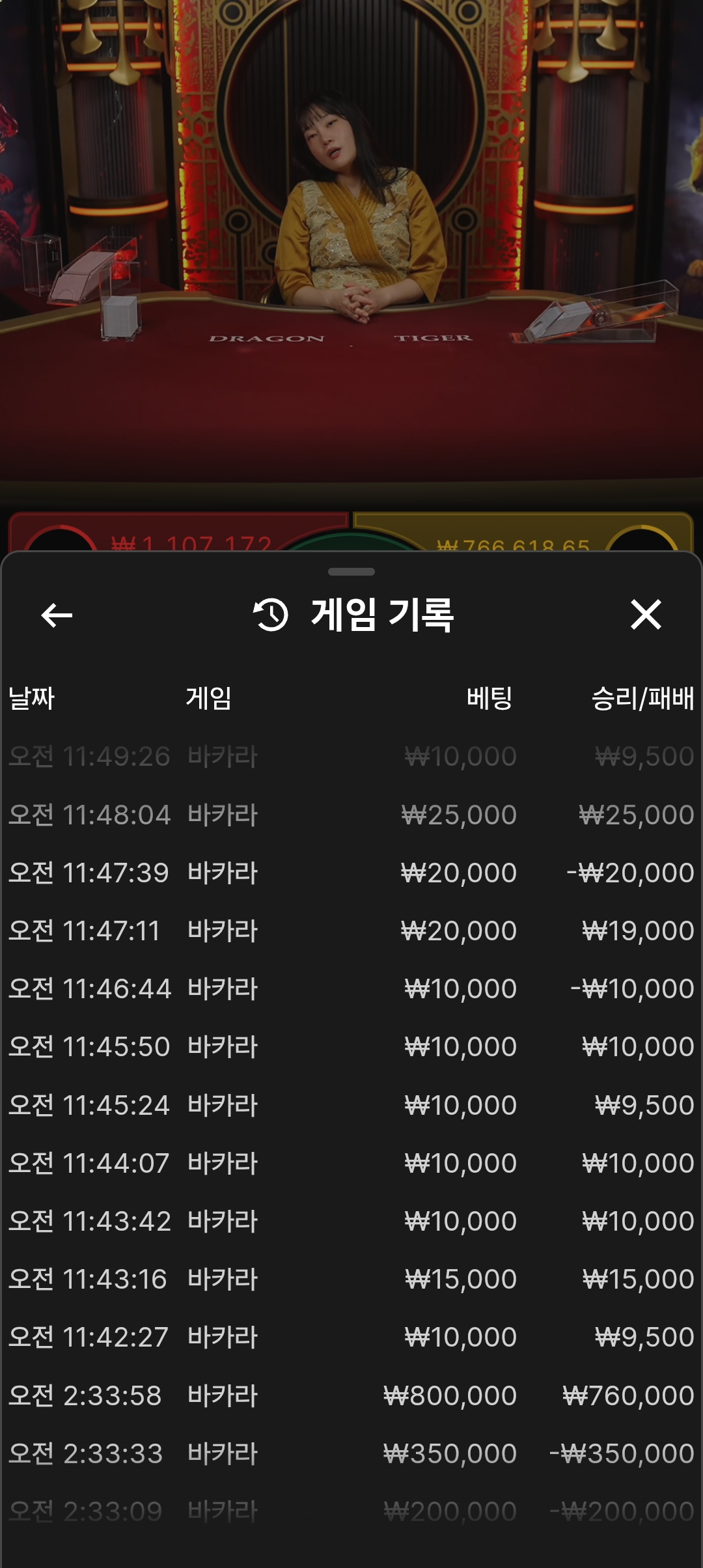The width and height of the screenshot is (703, 1568).
Task: Close the 게임 기록 panel
Action: pos(645,615)
